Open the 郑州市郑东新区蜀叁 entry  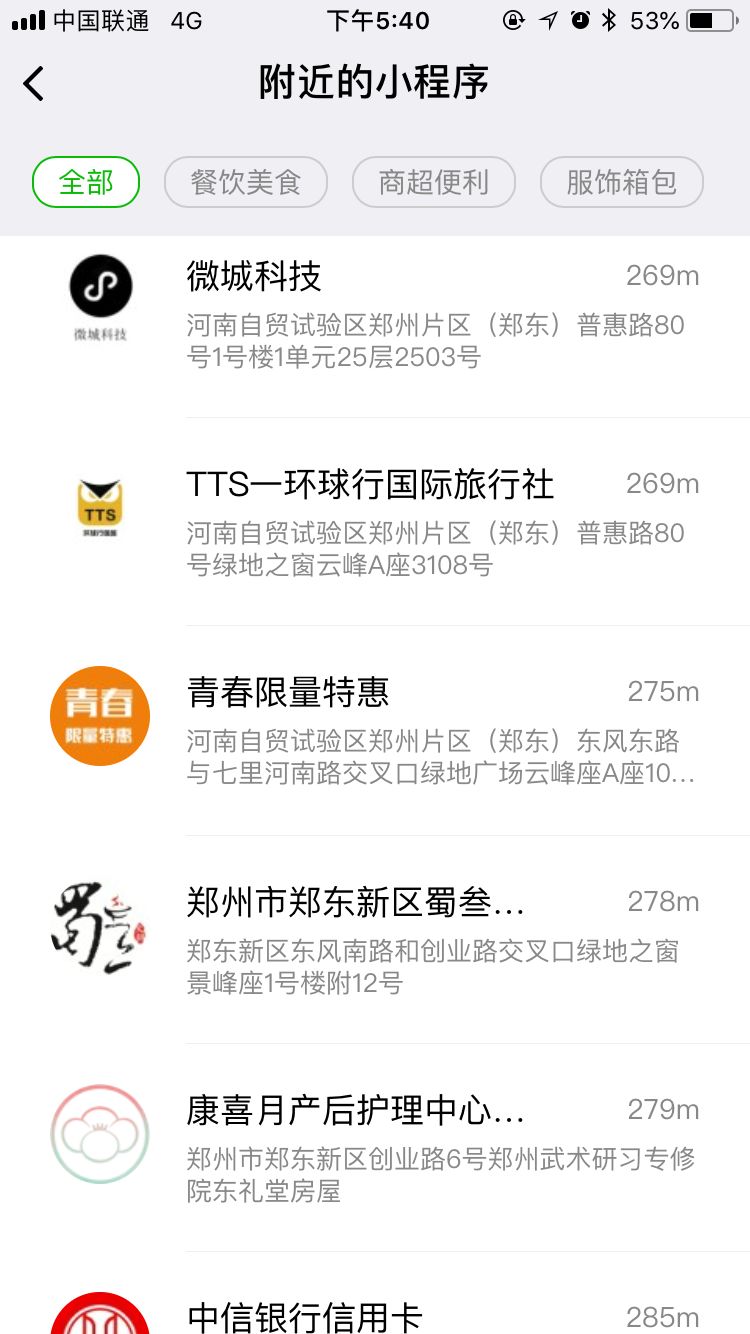point(375,940)
